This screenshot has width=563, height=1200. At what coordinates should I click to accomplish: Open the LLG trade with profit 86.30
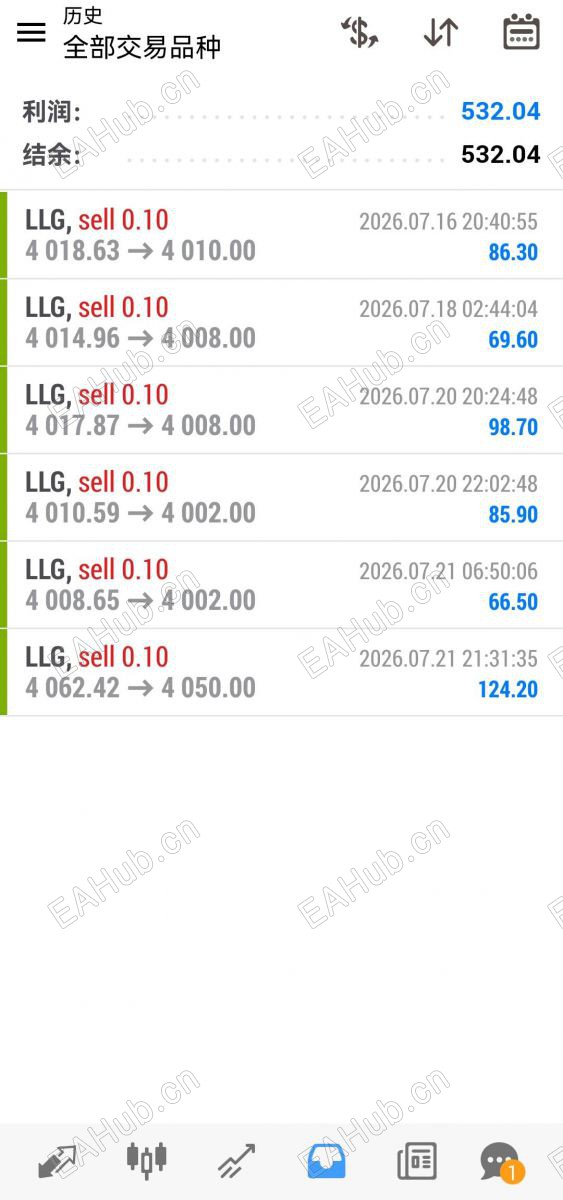[281, 235]
